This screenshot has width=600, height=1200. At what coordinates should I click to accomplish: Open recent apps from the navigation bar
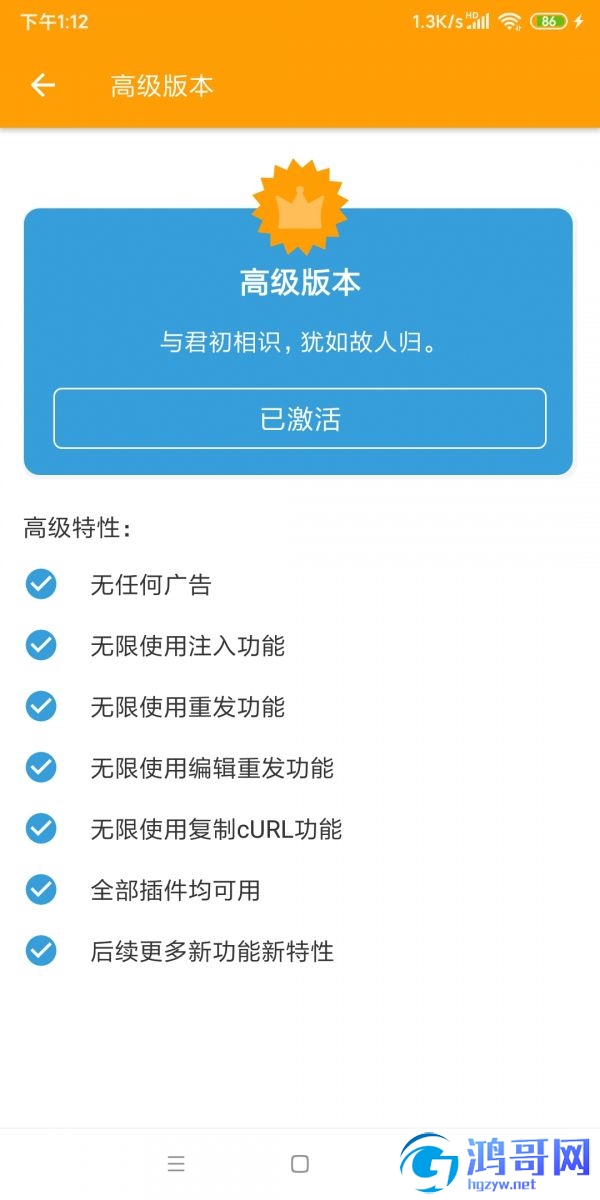coord(176,1163)
